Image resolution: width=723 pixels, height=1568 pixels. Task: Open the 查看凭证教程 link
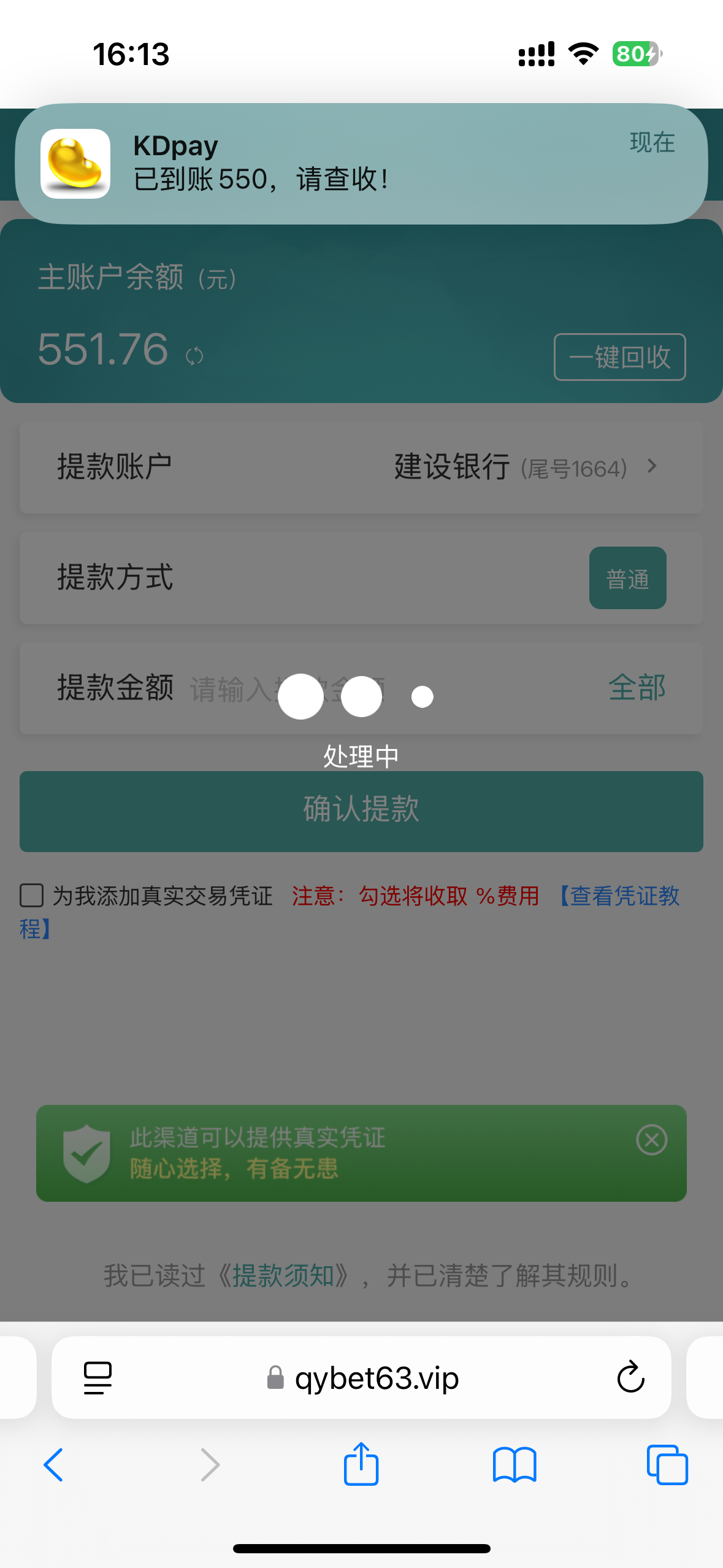tap(619, 896)
